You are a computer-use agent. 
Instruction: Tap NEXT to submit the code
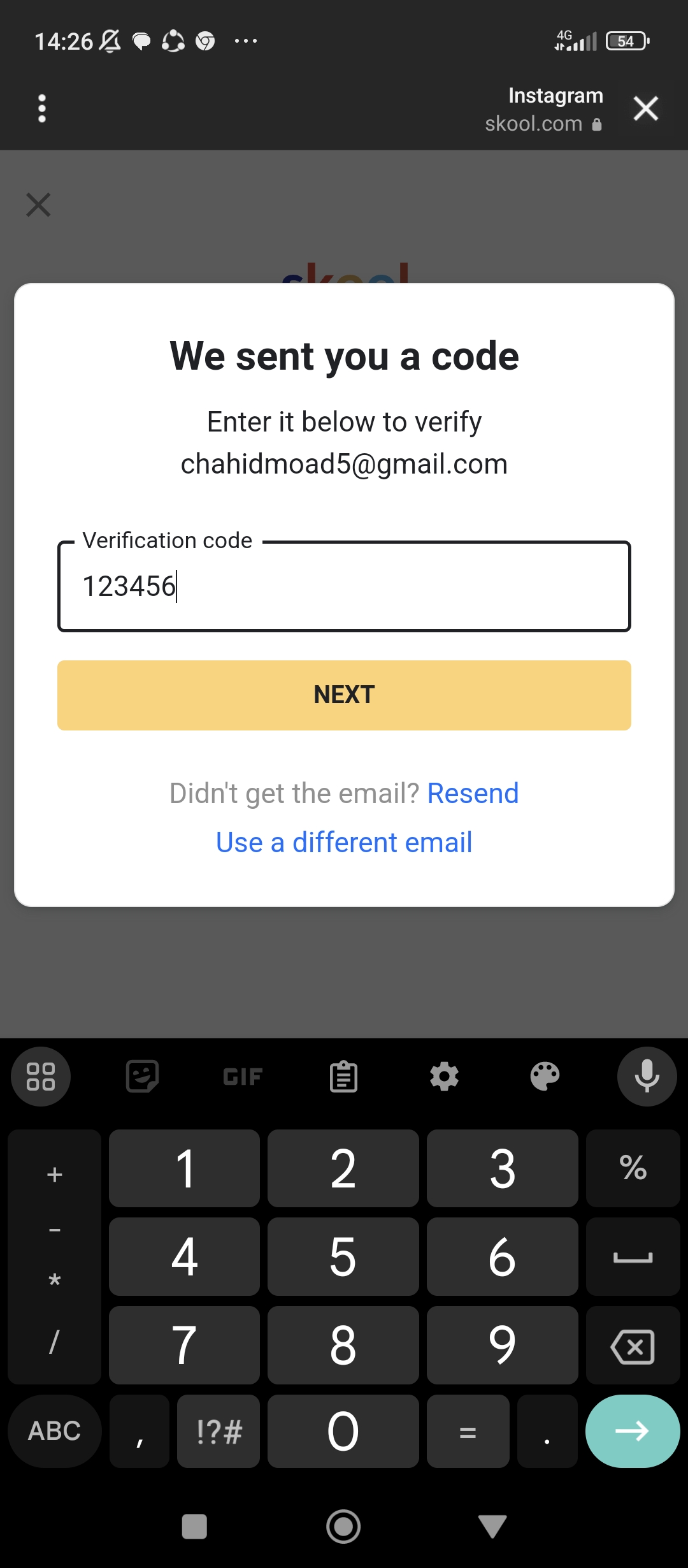[344, 695]
